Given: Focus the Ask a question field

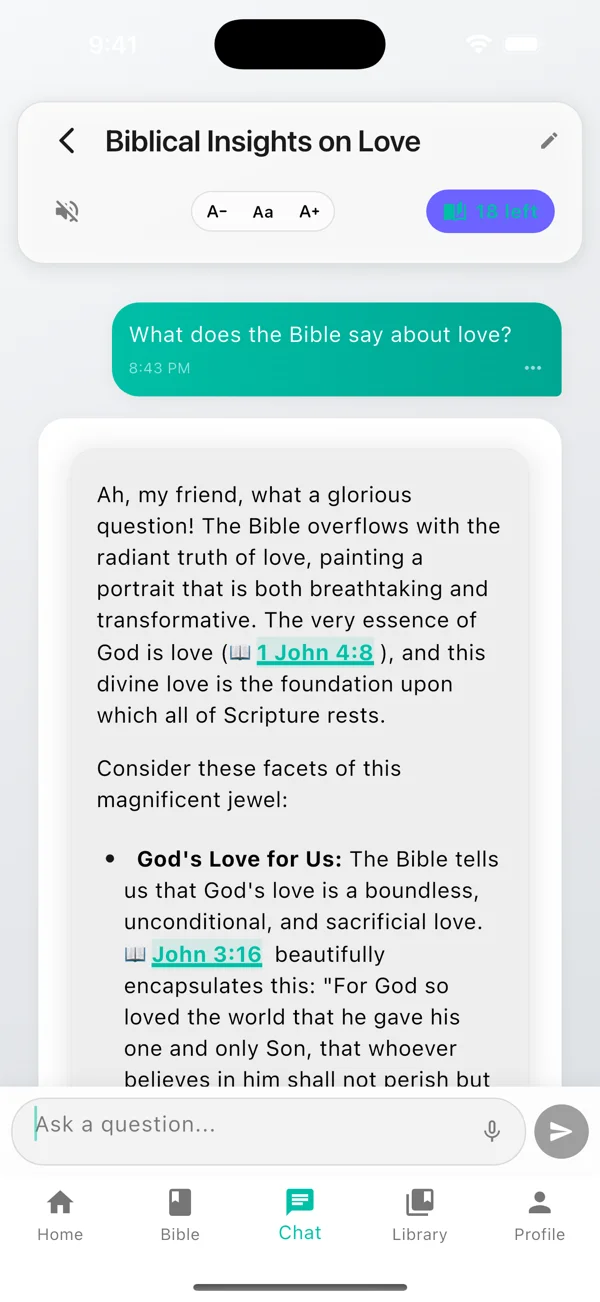Looking at the screenshot, I should [250, 1126].
